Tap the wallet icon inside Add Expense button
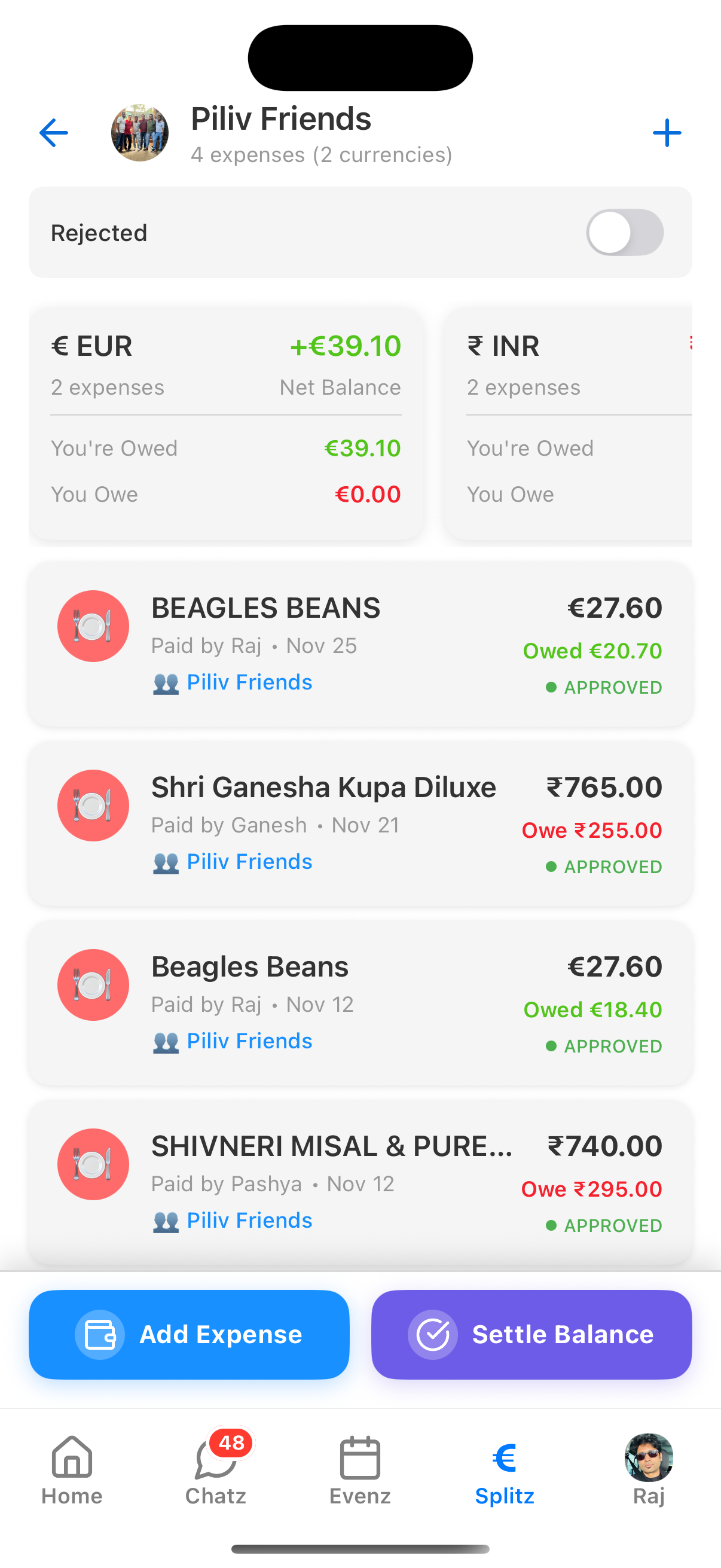 click(x=102, y=1334)
